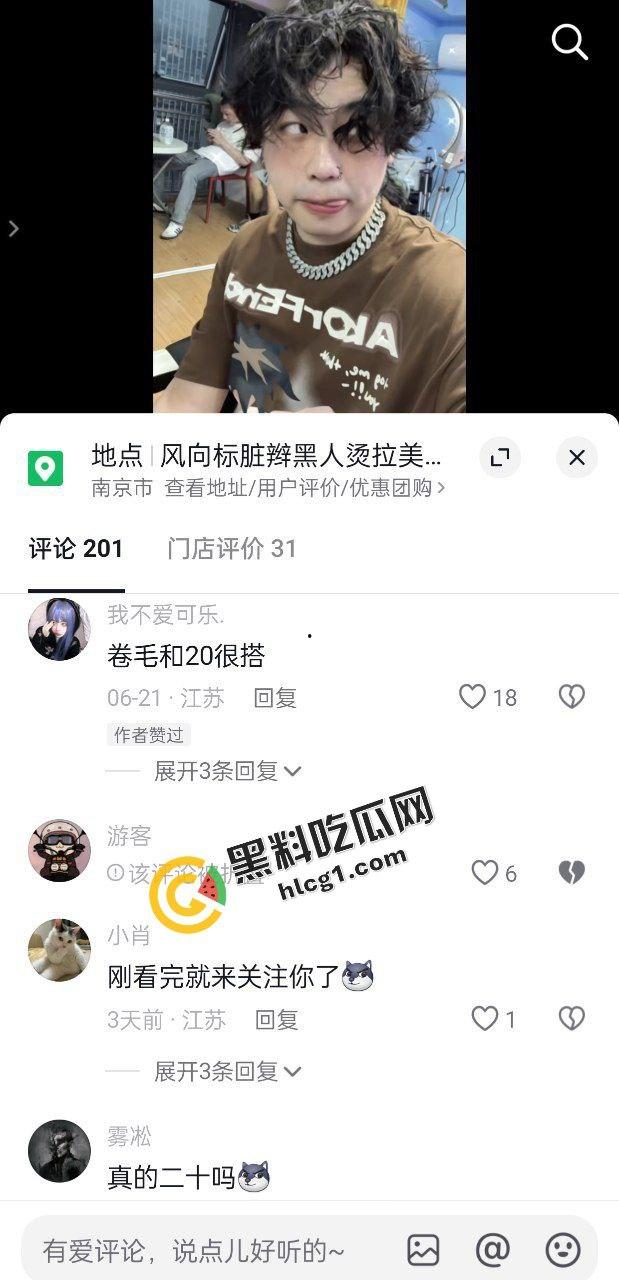Dislike 小肖's comment
Image resolution: width=619 pixels, height=1280 pixels.
click(x=571, y=1019)
